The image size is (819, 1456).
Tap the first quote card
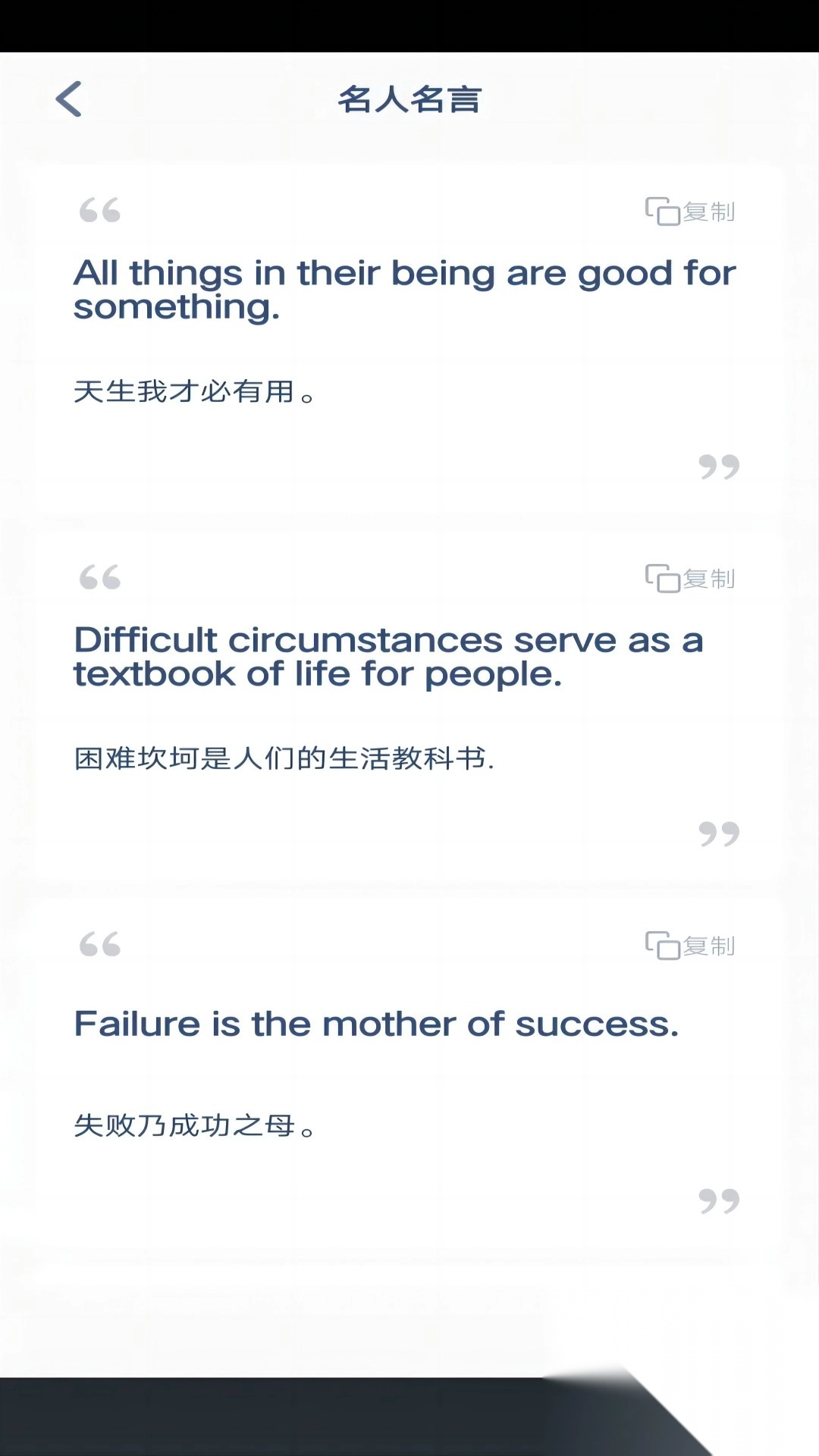point(409,334)
